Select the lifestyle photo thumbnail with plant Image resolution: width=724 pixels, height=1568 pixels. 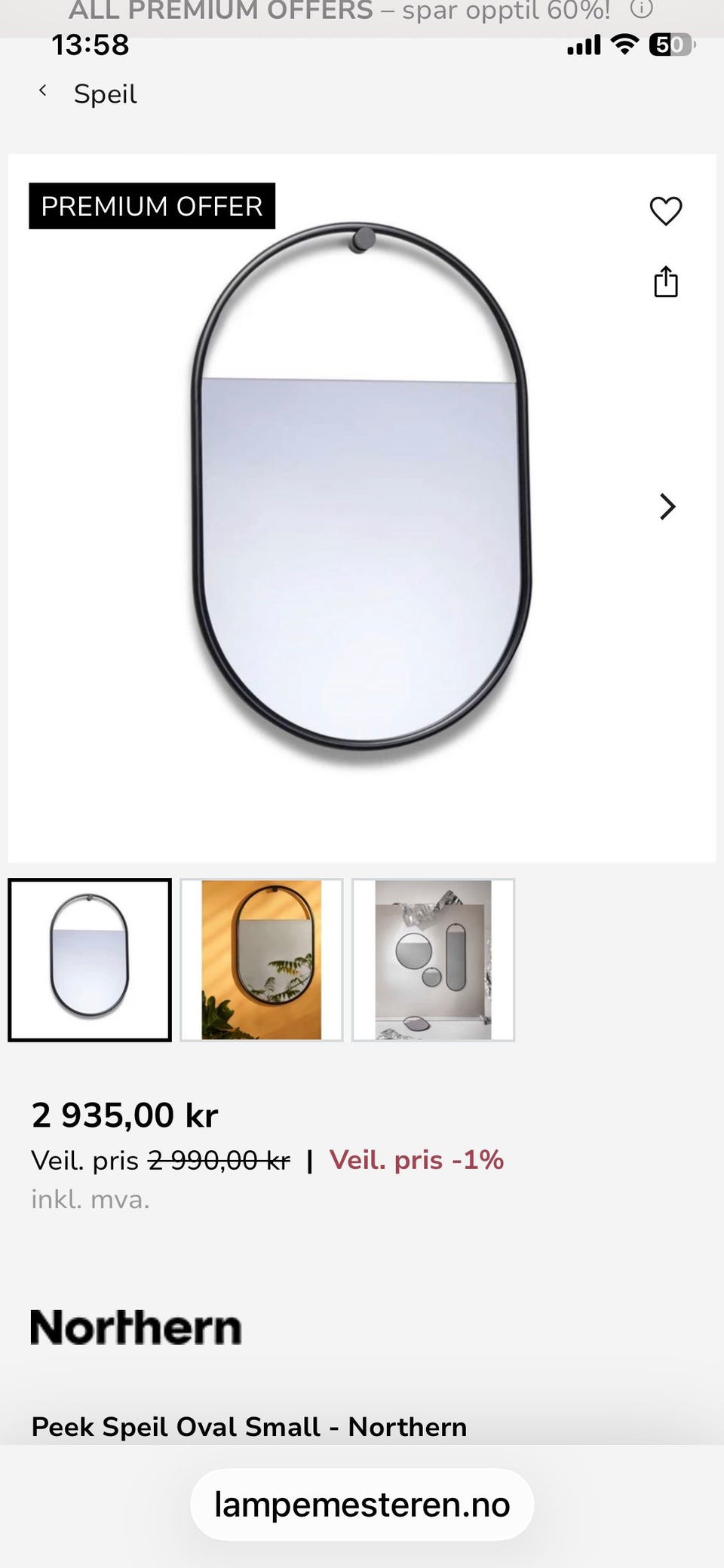(x=262, y=959)
